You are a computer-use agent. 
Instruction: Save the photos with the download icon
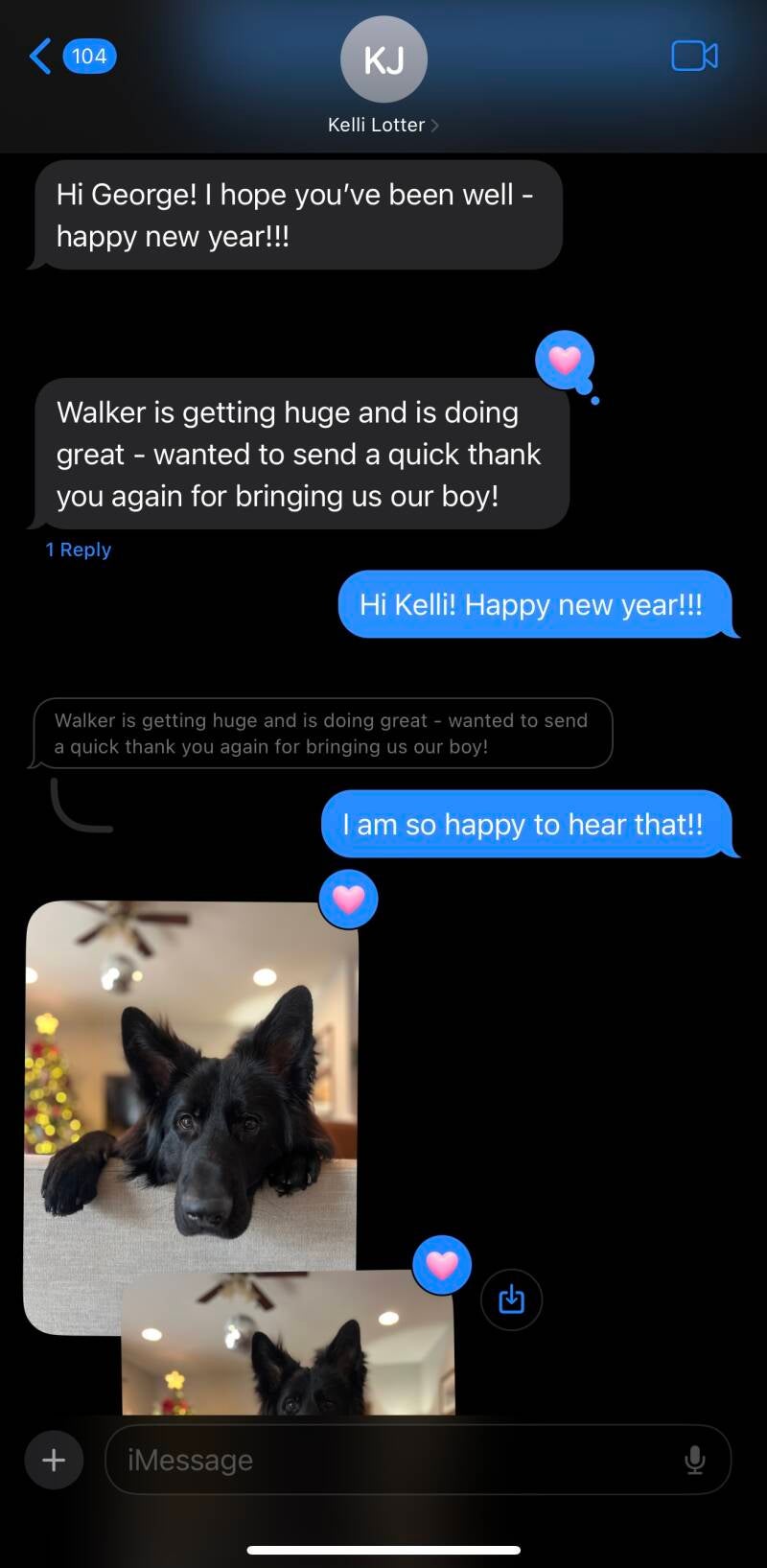511,1299
